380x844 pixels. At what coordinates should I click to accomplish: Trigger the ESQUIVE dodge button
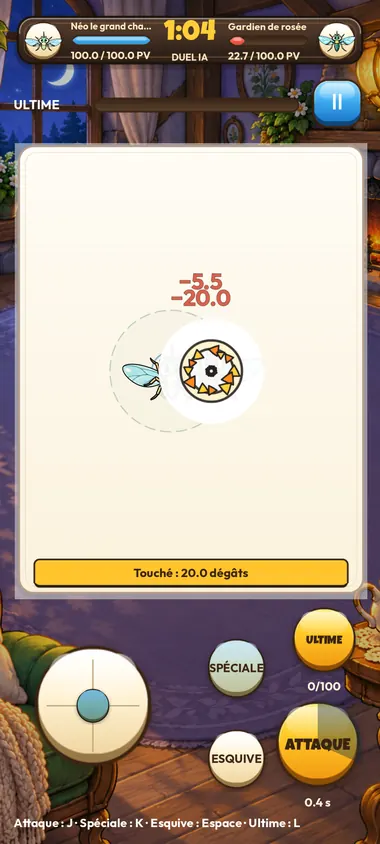coord(236,758)
